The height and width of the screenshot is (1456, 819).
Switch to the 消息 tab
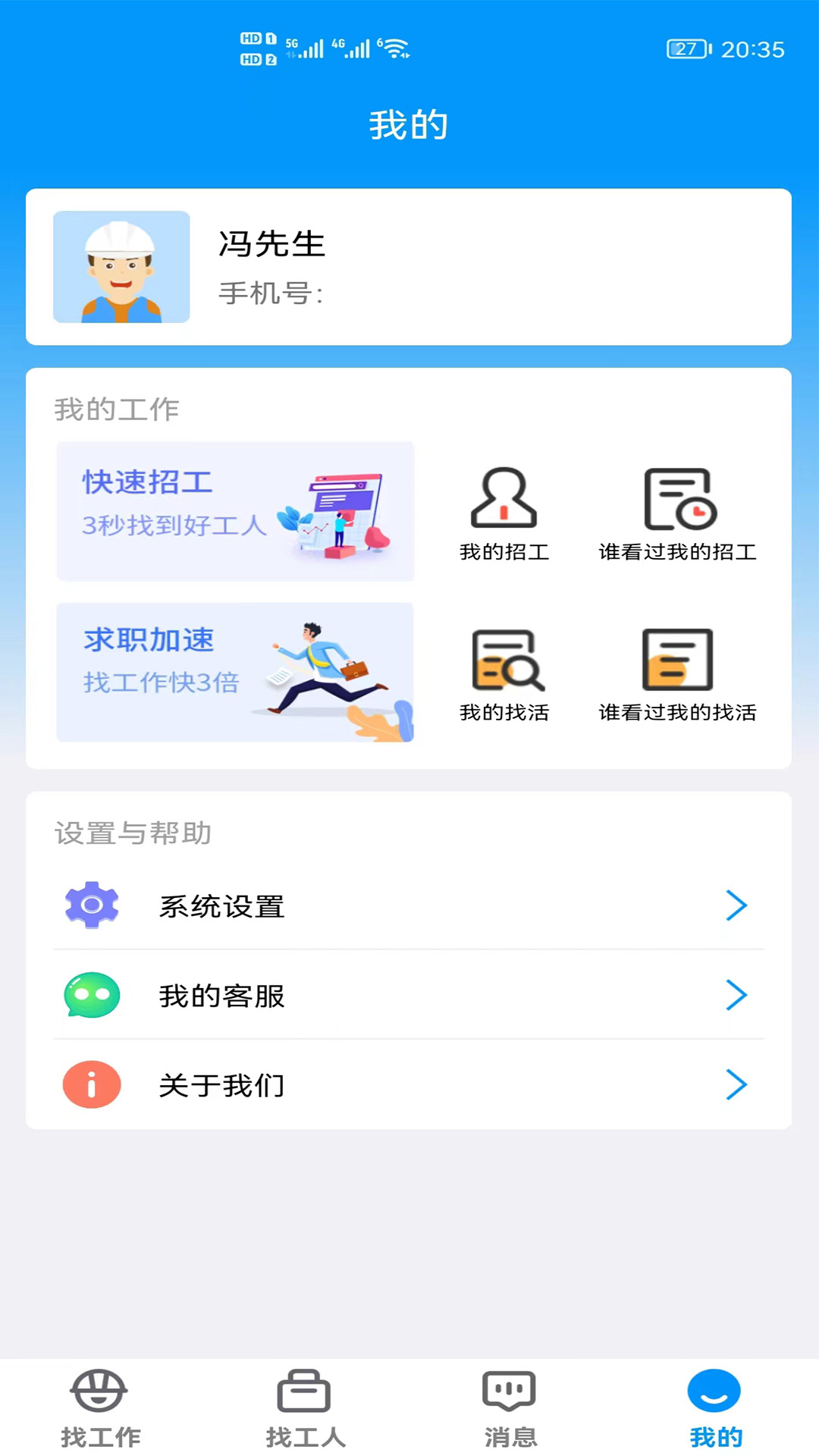click(x=510, y=1407)
